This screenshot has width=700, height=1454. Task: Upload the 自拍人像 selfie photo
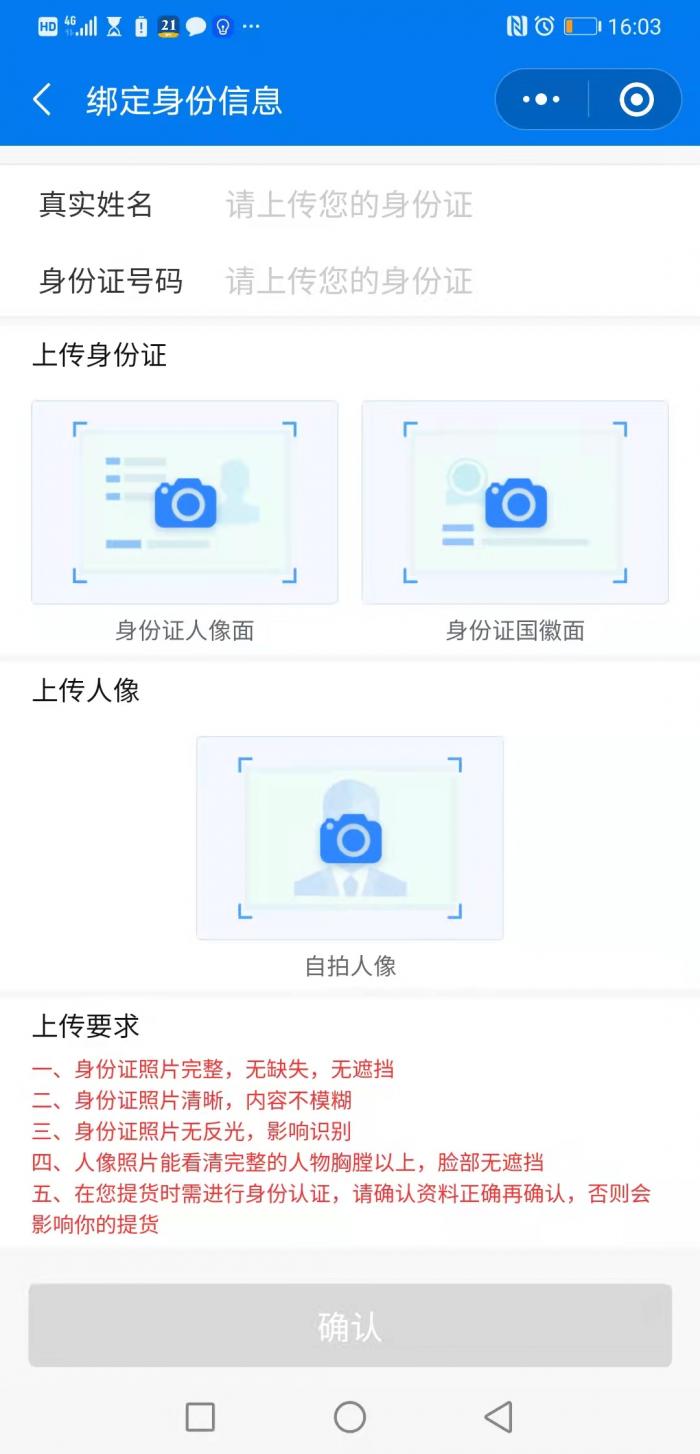click(350, 838)
